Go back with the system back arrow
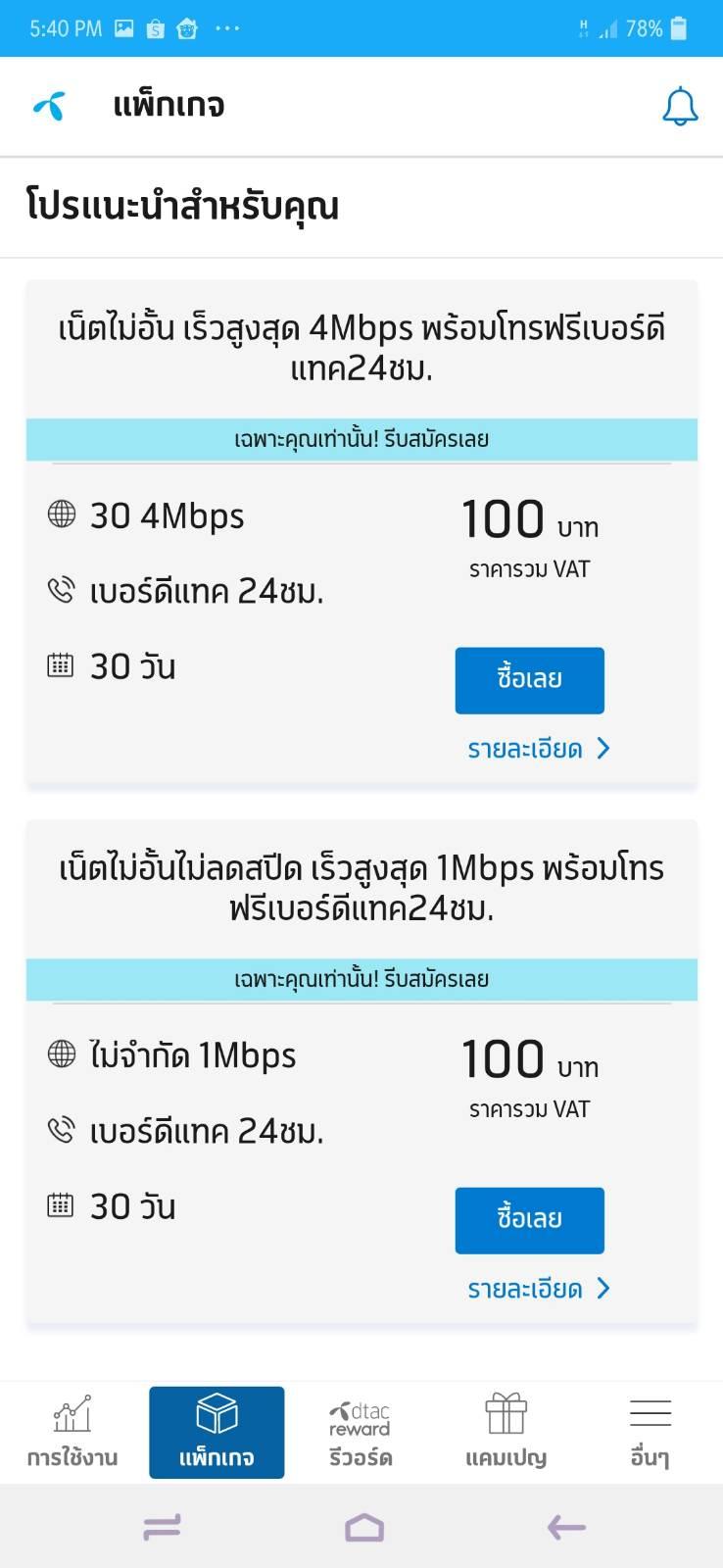Screen dimensions: 723x1568 pyautogui.click(x=566, y=1527)
